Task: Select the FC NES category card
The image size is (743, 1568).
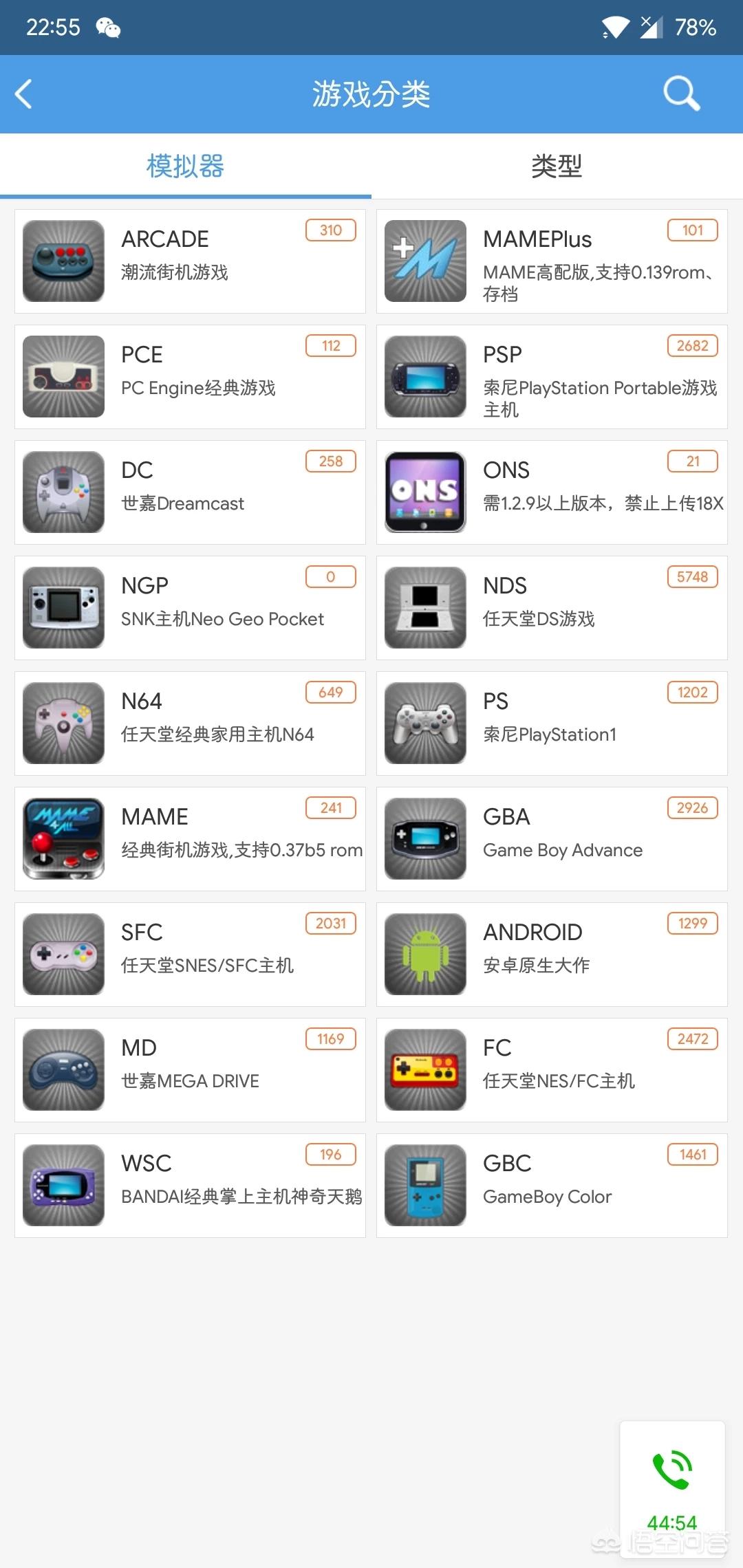Action: pyautogui.click(x=552, y=1070)
